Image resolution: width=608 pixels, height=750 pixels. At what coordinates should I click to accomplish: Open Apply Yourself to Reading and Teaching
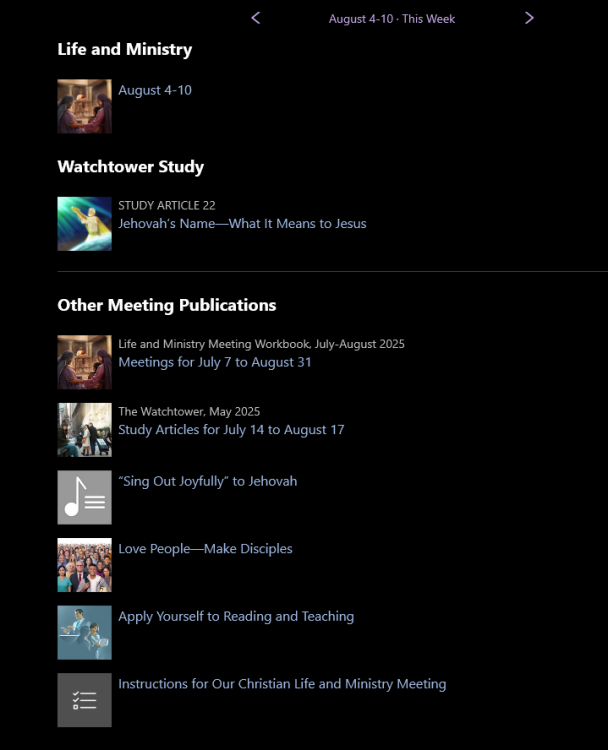click(x=236, y=617)
